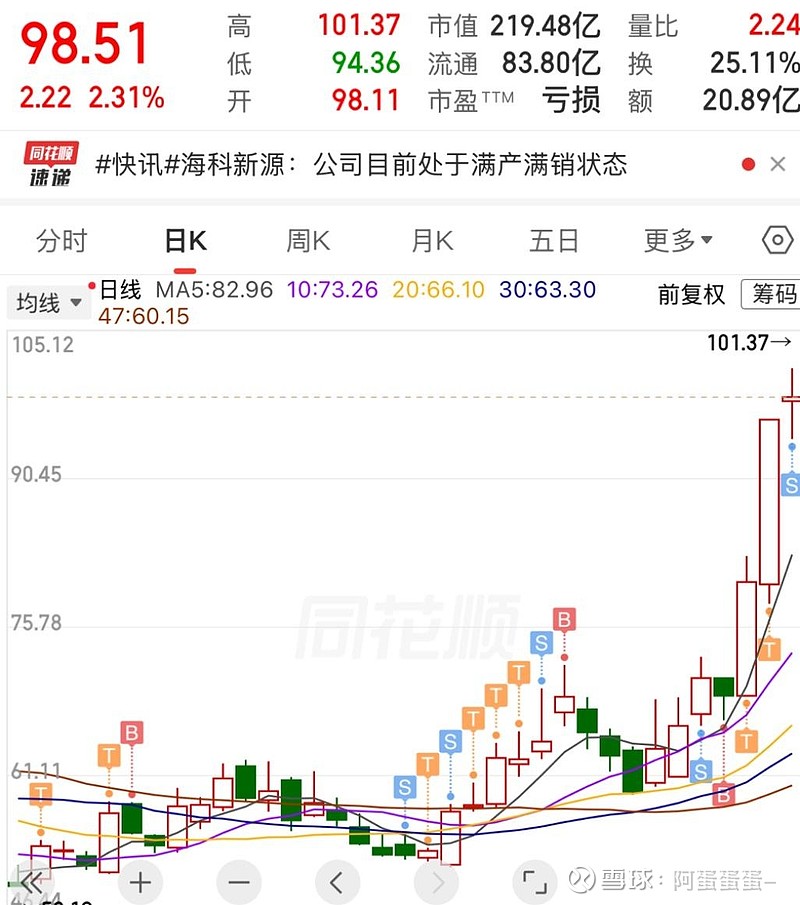Open the 均线 moving average dropdown
Screen dimensions: 800x905
[x=48, y=302]
